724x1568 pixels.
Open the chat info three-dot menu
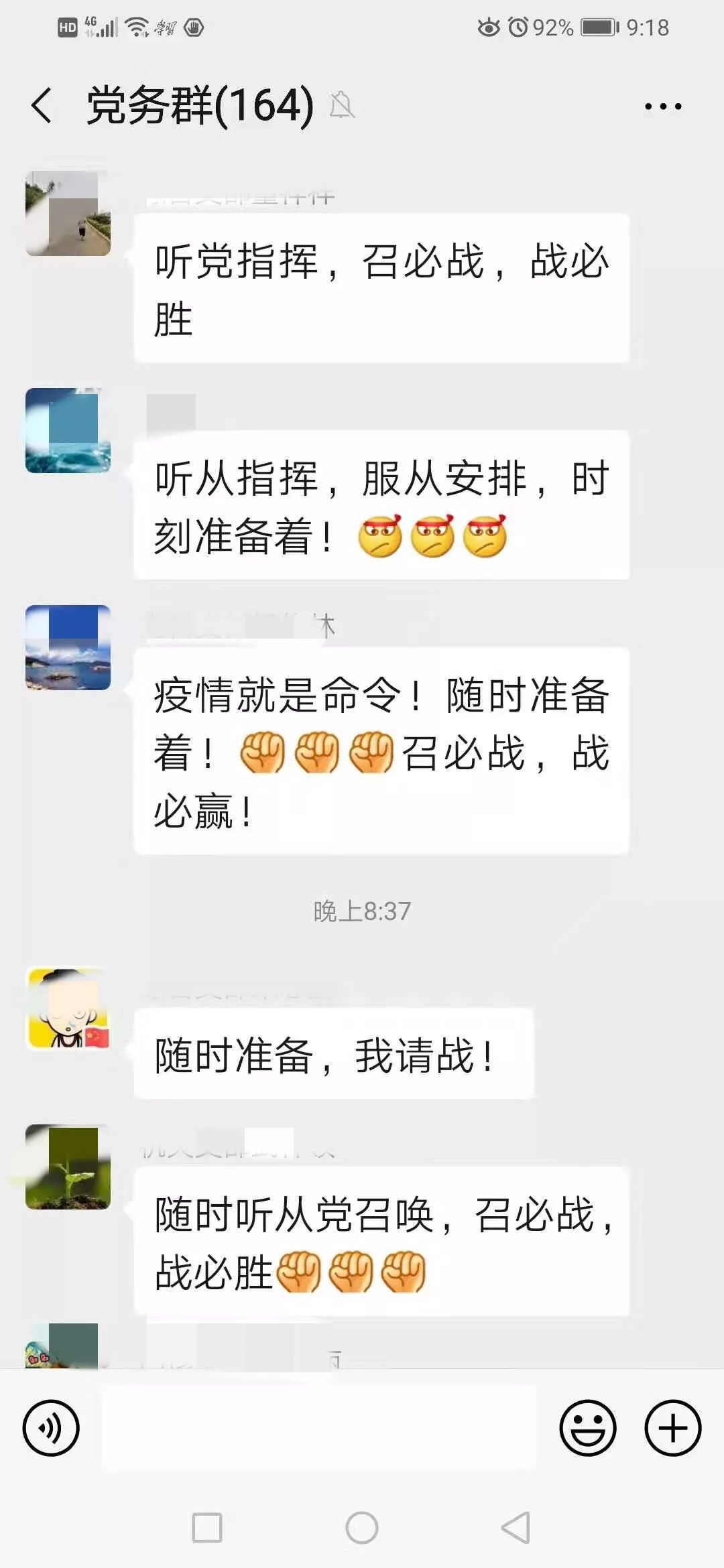coord(662,106)
